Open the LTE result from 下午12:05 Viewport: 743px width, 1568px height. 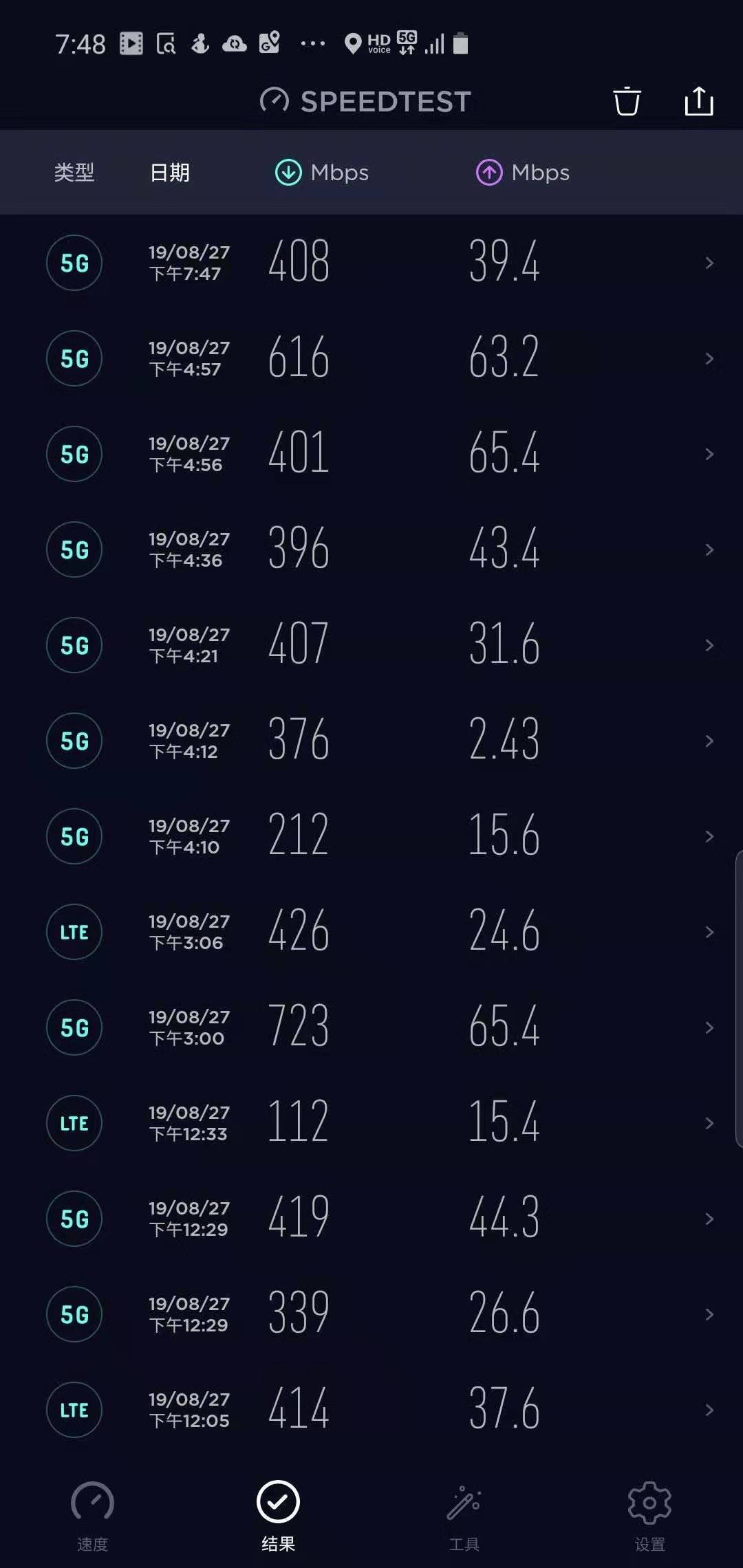pos(371,1410)
